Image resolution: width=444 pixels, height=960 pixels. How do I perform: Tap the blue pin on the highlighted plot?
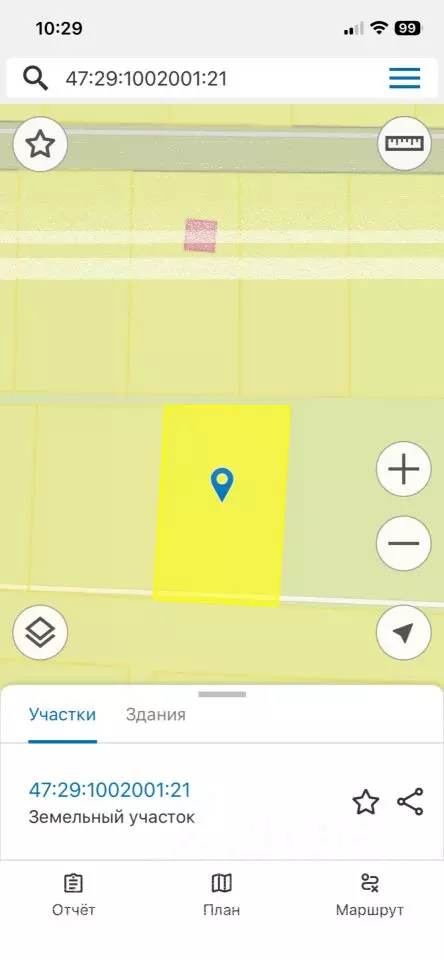point(222,485)
